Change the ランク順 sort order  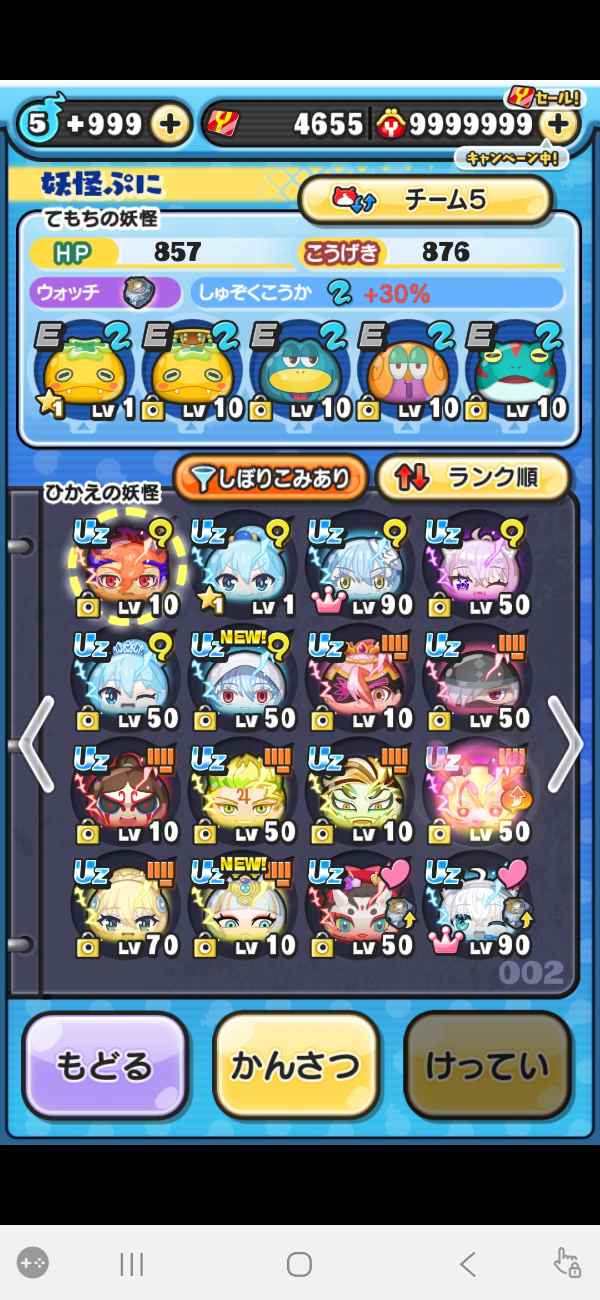coord(473,479)
